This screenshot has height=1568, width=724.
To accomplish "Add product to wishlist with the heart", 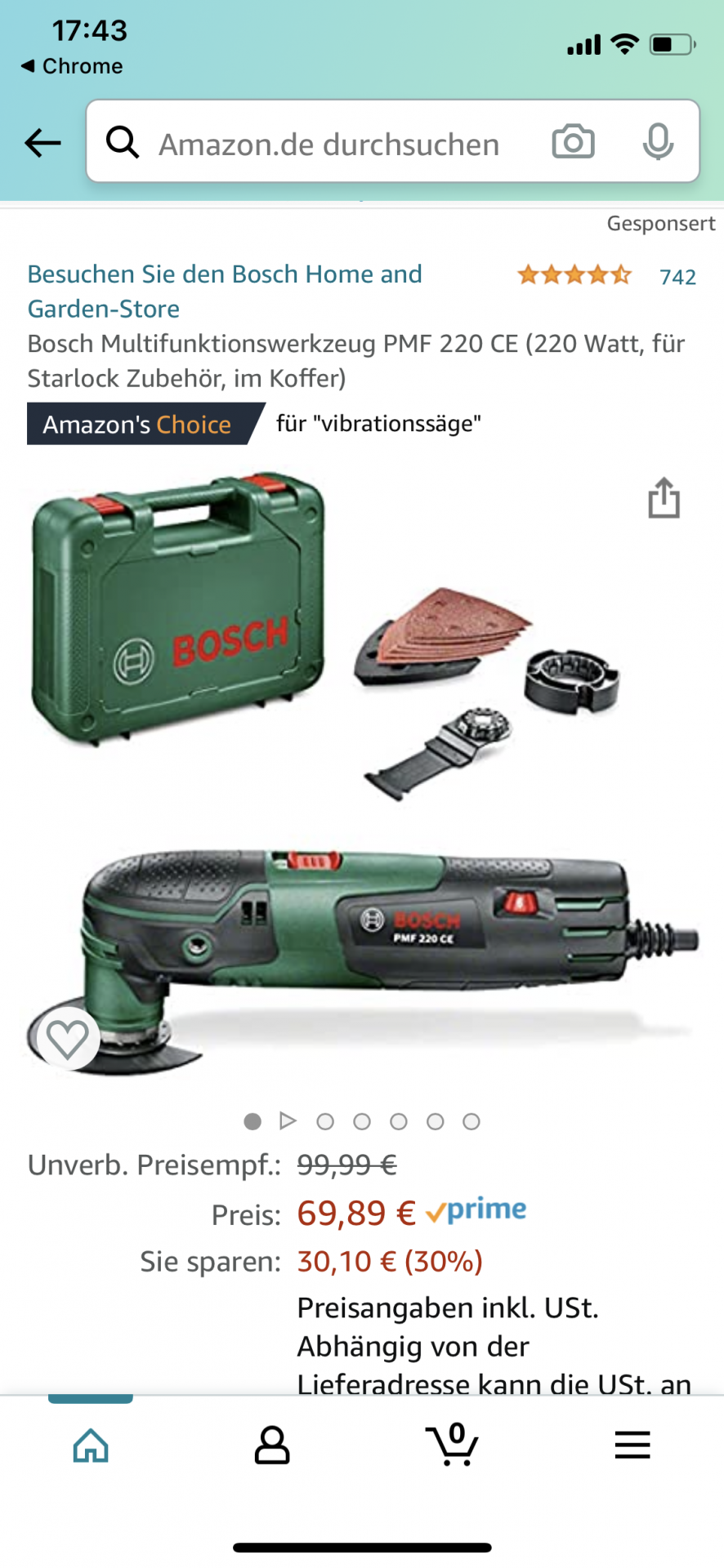I will [x=68, y=1038].
